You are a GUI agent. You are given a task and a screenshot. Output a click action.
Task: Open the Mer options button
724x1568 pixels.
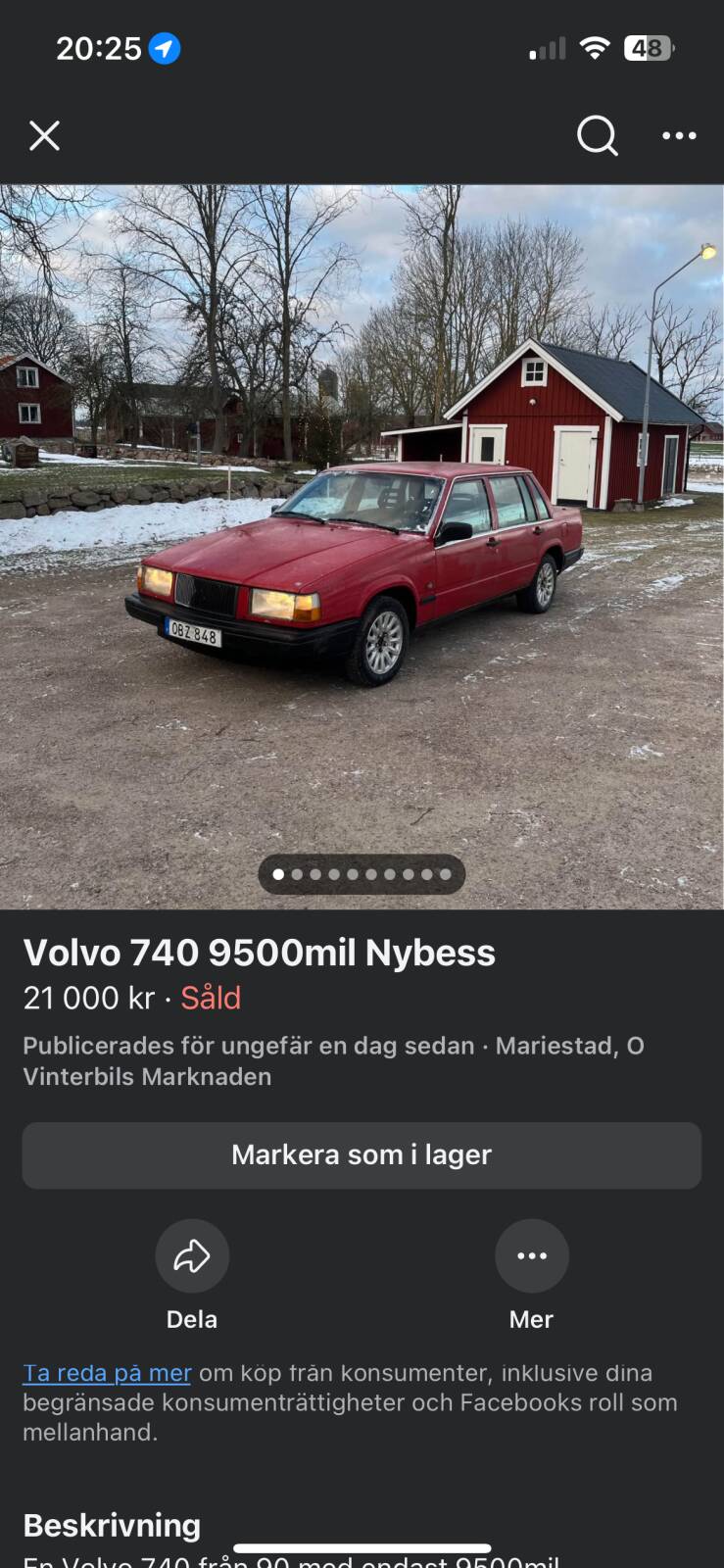[x=531, y=1256]
